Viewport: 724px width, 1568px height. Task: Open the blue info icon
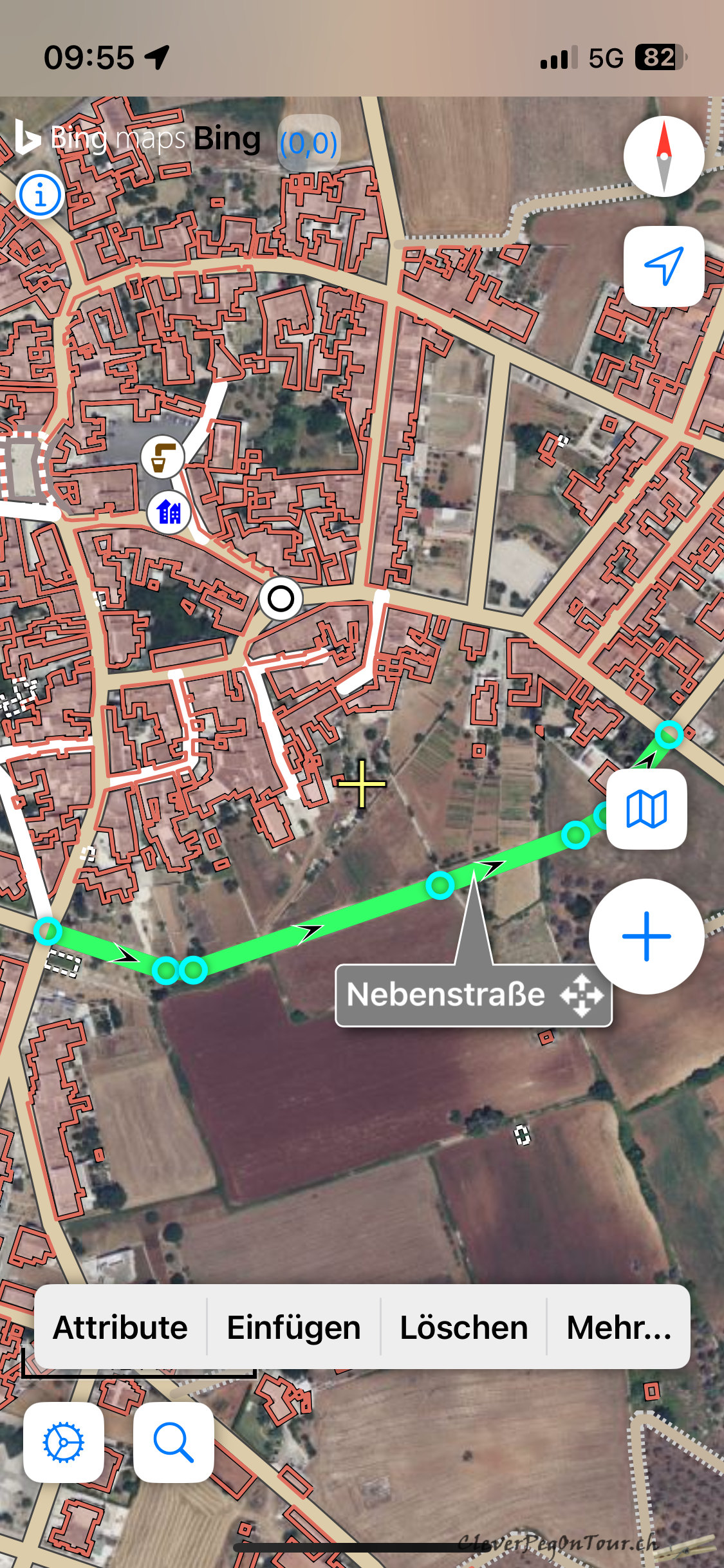[40, 194]
